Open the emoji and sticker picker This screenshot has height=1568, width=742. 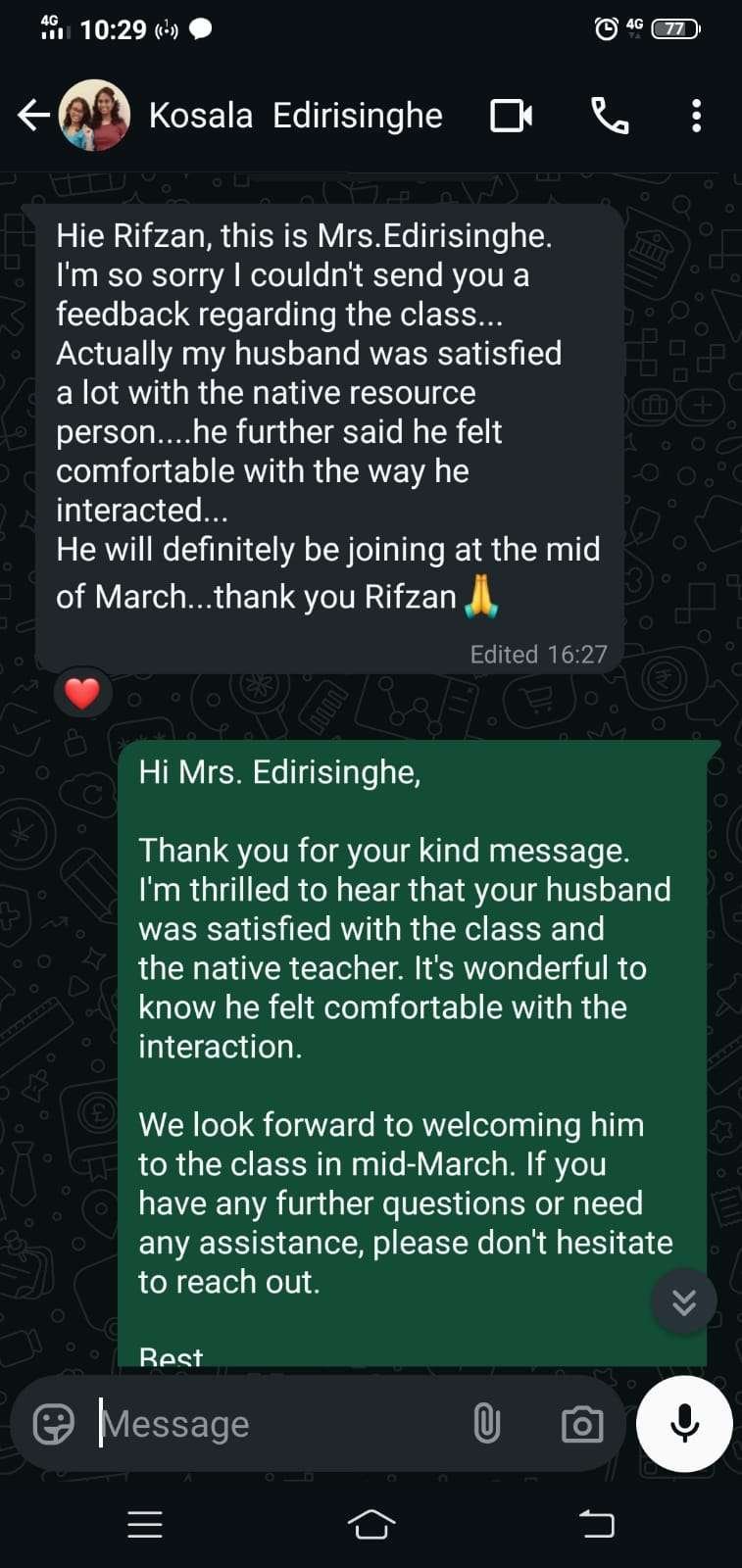coord(54,1424)
